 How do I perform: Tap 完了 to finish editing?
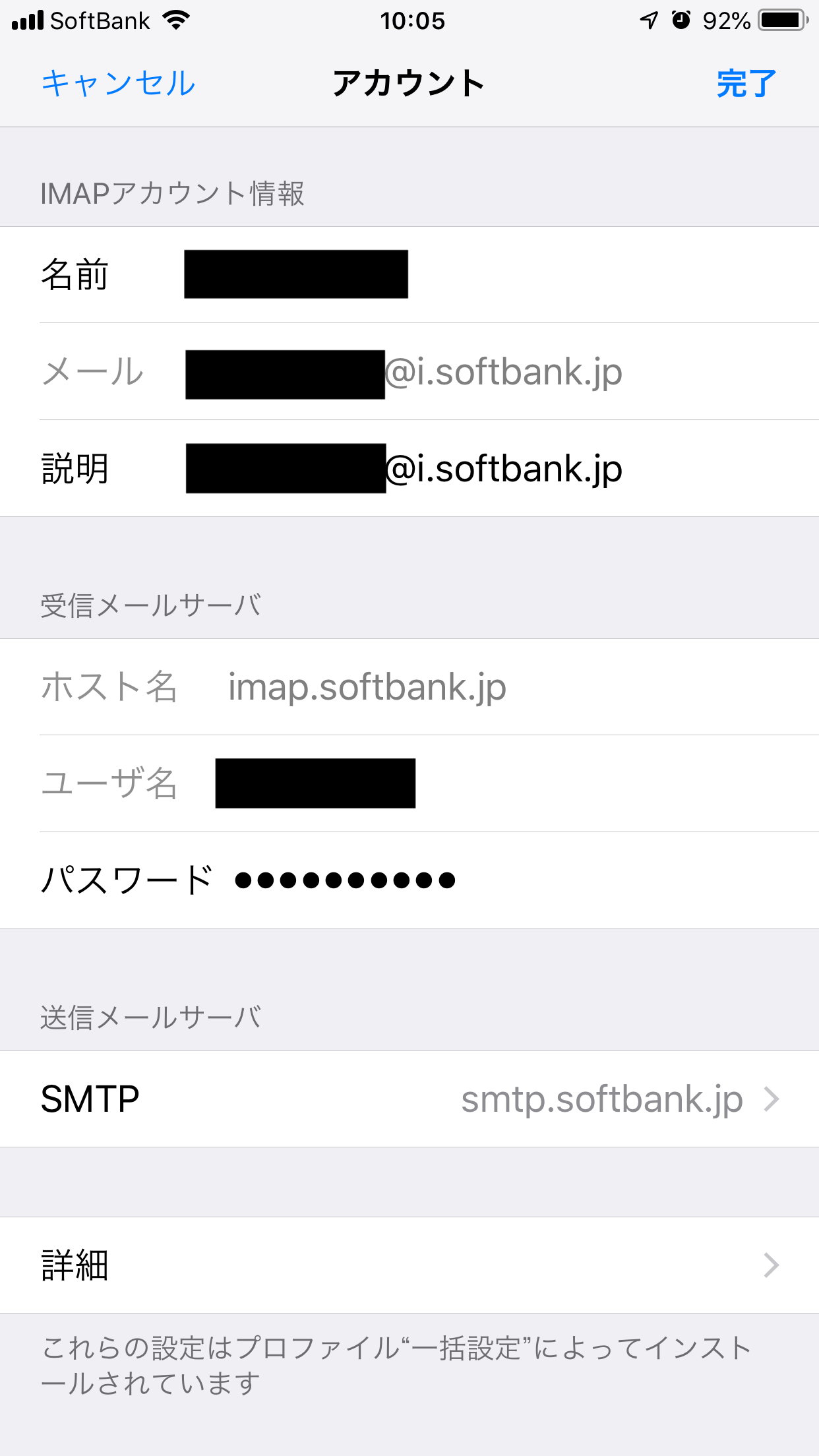[x=746, y=84]
